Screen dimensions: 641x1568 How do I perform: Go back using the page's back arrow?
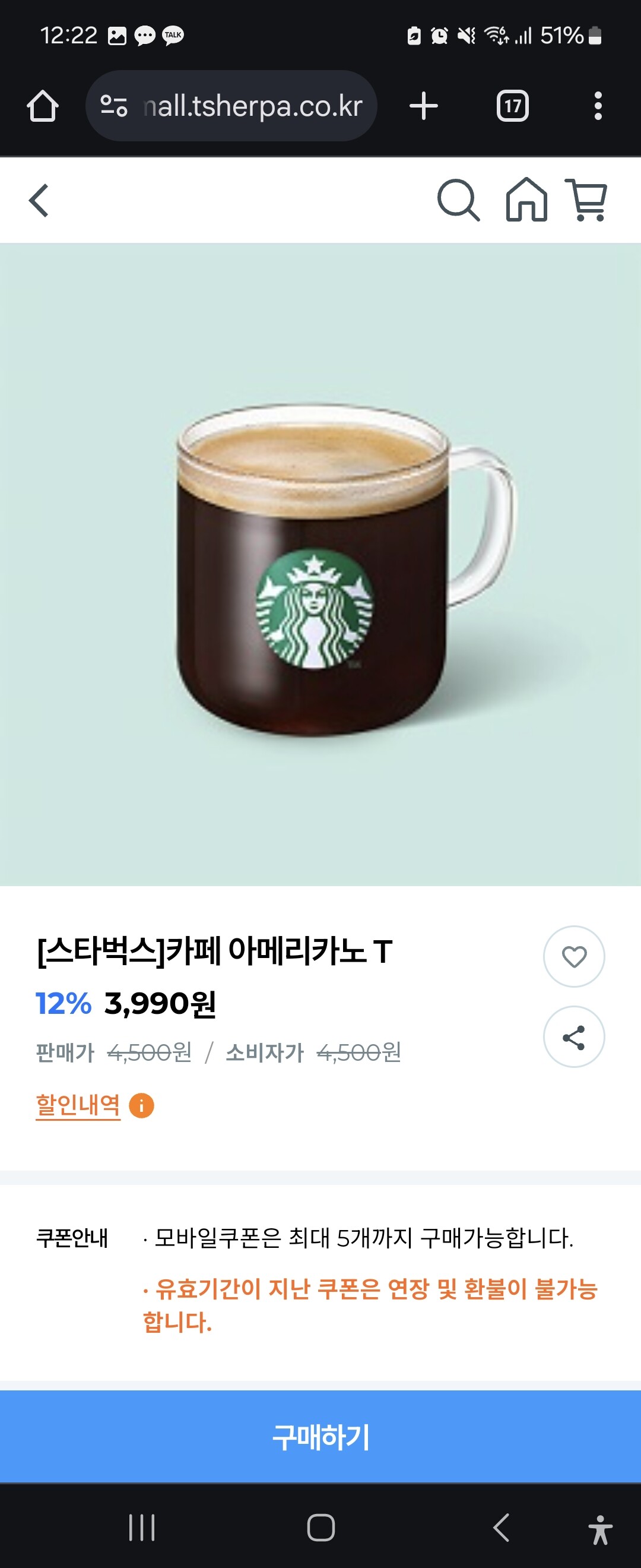click(39, 200)
